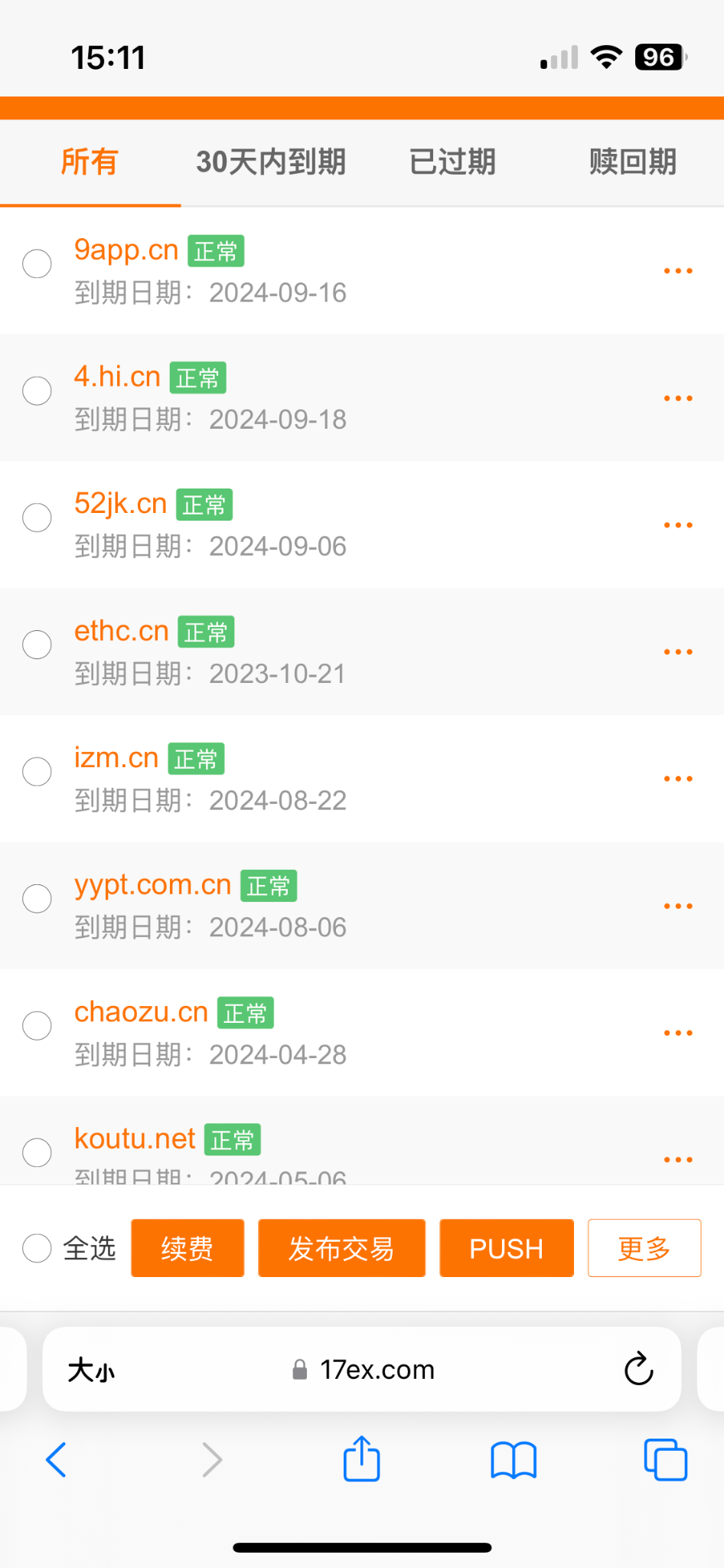
Task: Reload the 17ex.com page
Action: [x=638, y=1369]
